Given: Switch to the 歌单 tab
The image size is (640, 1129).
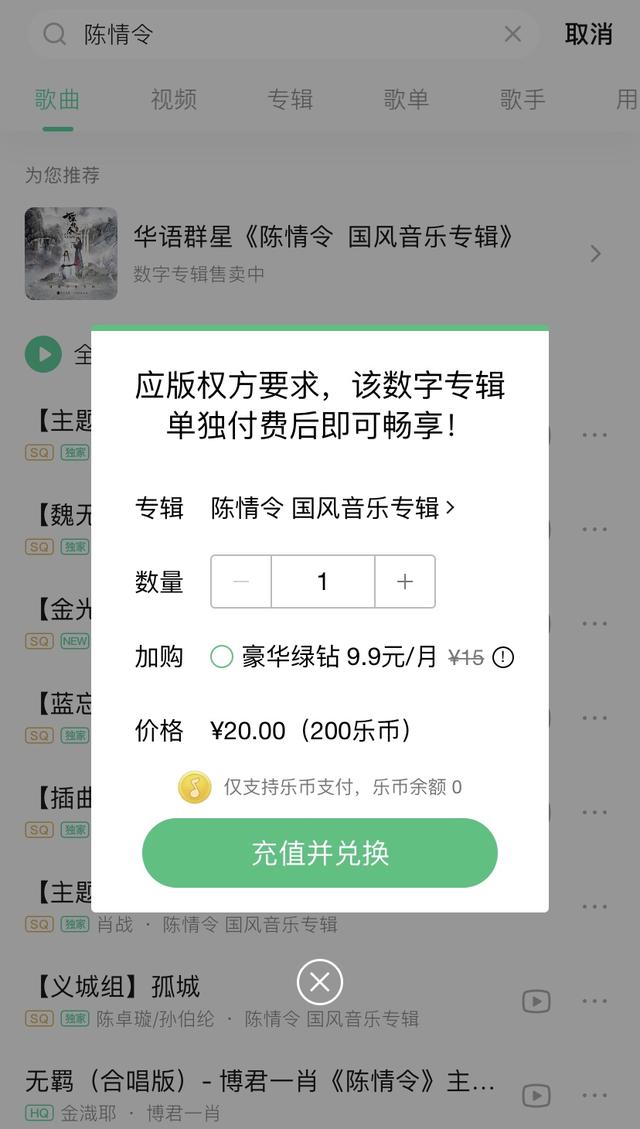Looking at the screenshot, I should (x=406, y=99).
